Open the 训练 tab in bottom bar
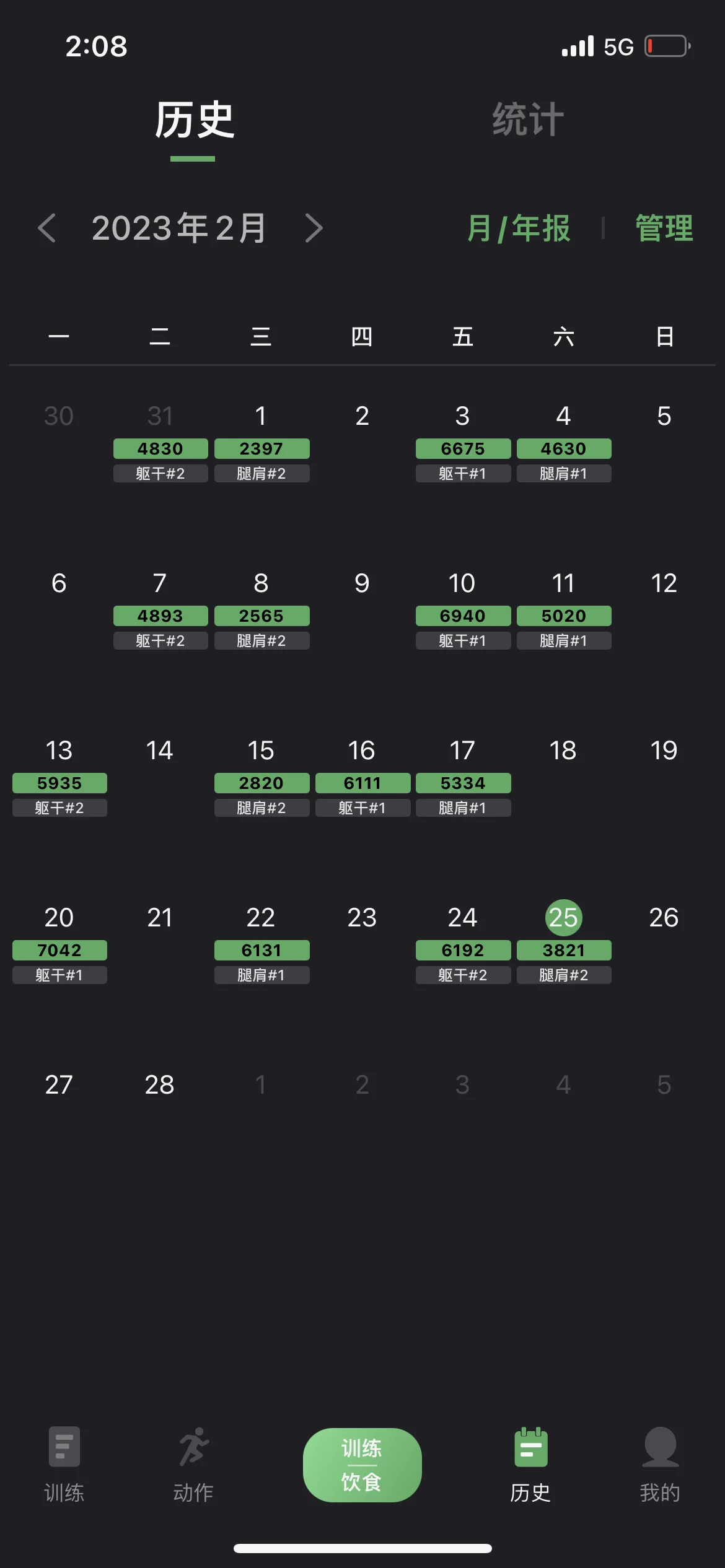The width and height of the screenshot is (725, 1568). (x=64, y=1464)
